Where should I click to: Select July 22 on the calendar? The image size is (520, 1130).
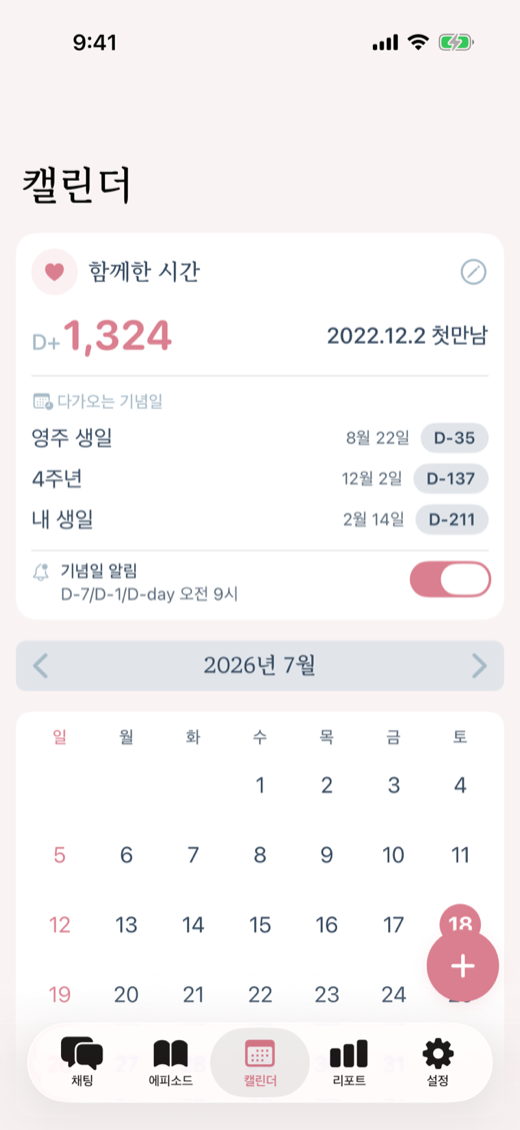(x=260, y=995)
